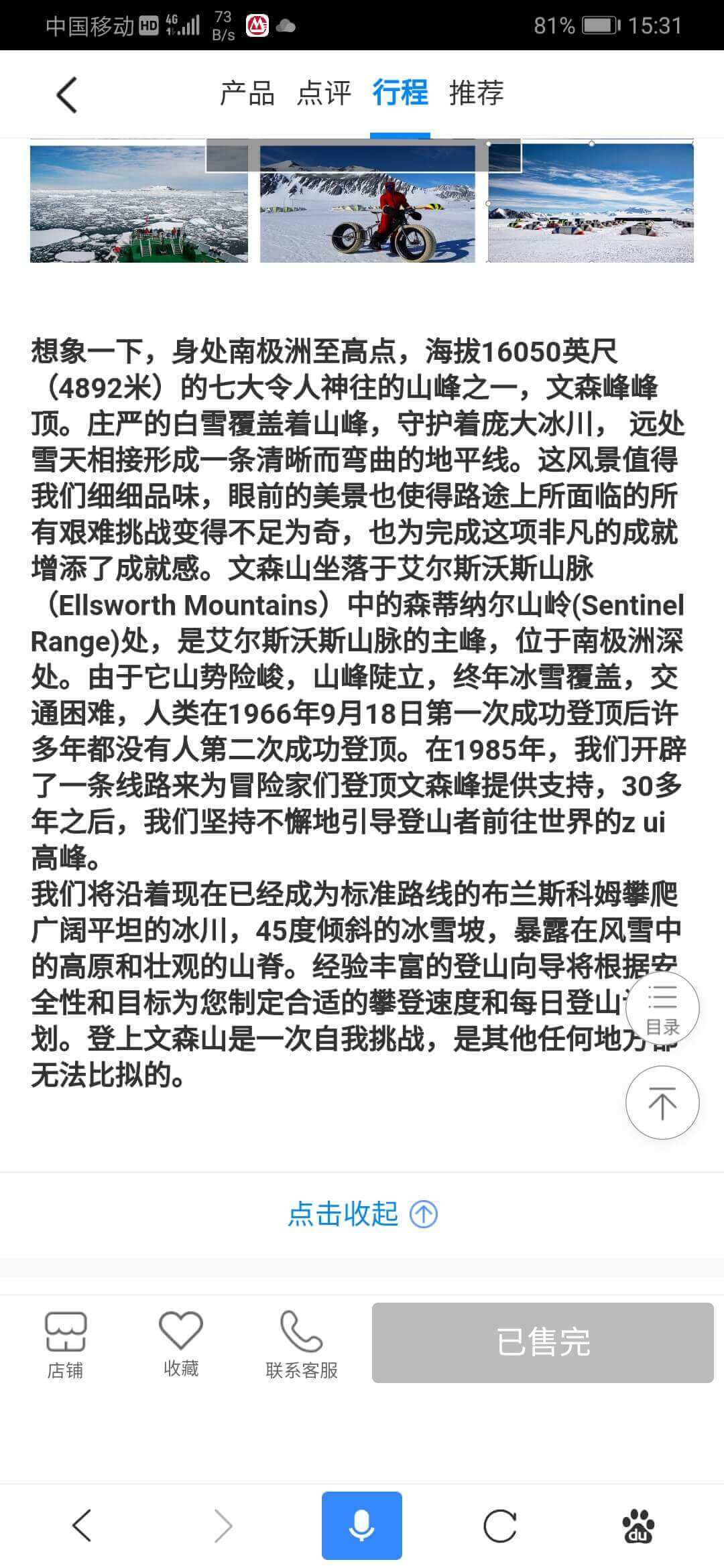The height and width of the screenshot is (1568, 724).
Task: Go back in browser bottom bar
Action: [x=81, y=1526]
